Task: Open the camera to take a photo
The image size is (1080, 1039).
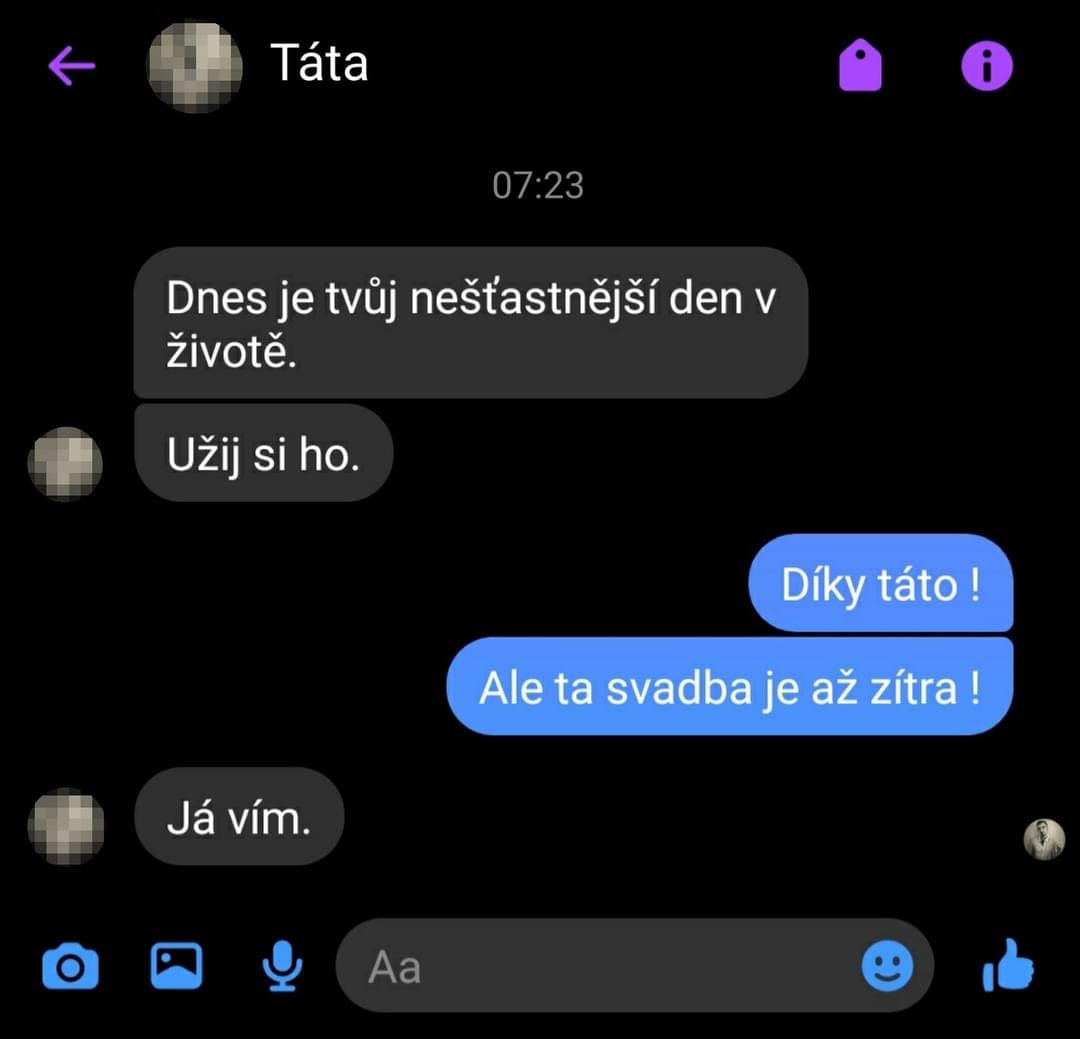Action: [x=71, y=967]
